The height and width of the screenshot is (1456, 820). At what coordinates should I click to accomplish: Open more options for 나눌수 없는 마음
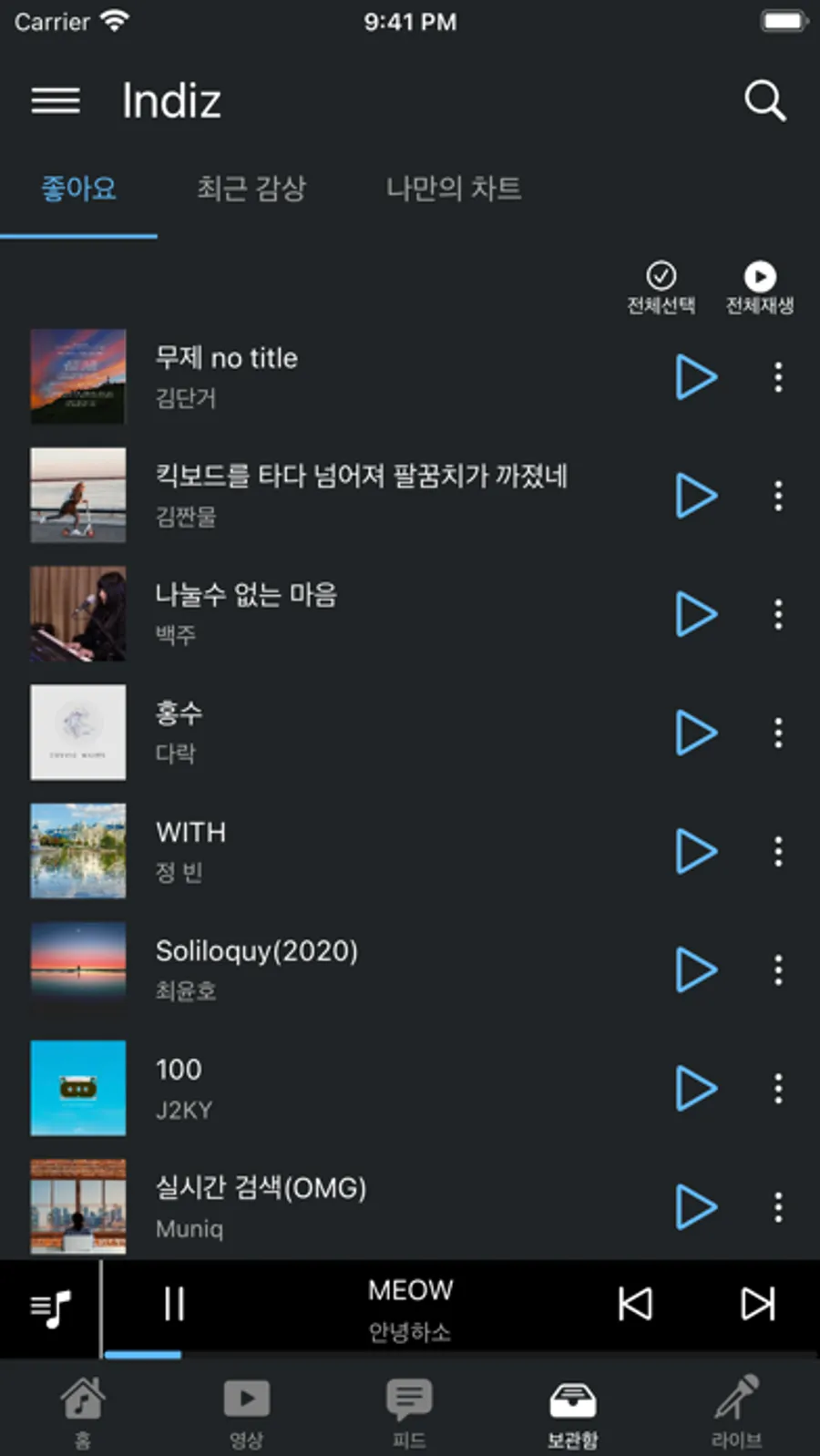778,614
